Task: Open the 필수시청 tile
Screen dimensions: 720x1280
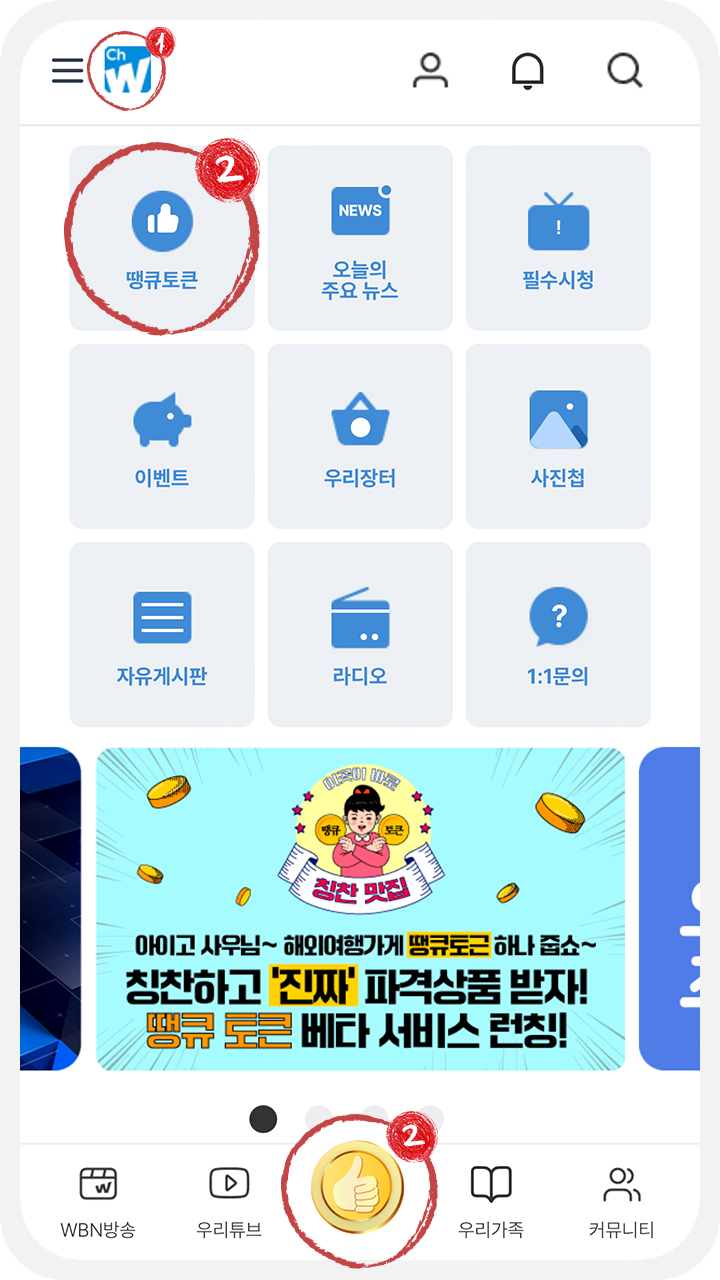Action: pos(558,238)
